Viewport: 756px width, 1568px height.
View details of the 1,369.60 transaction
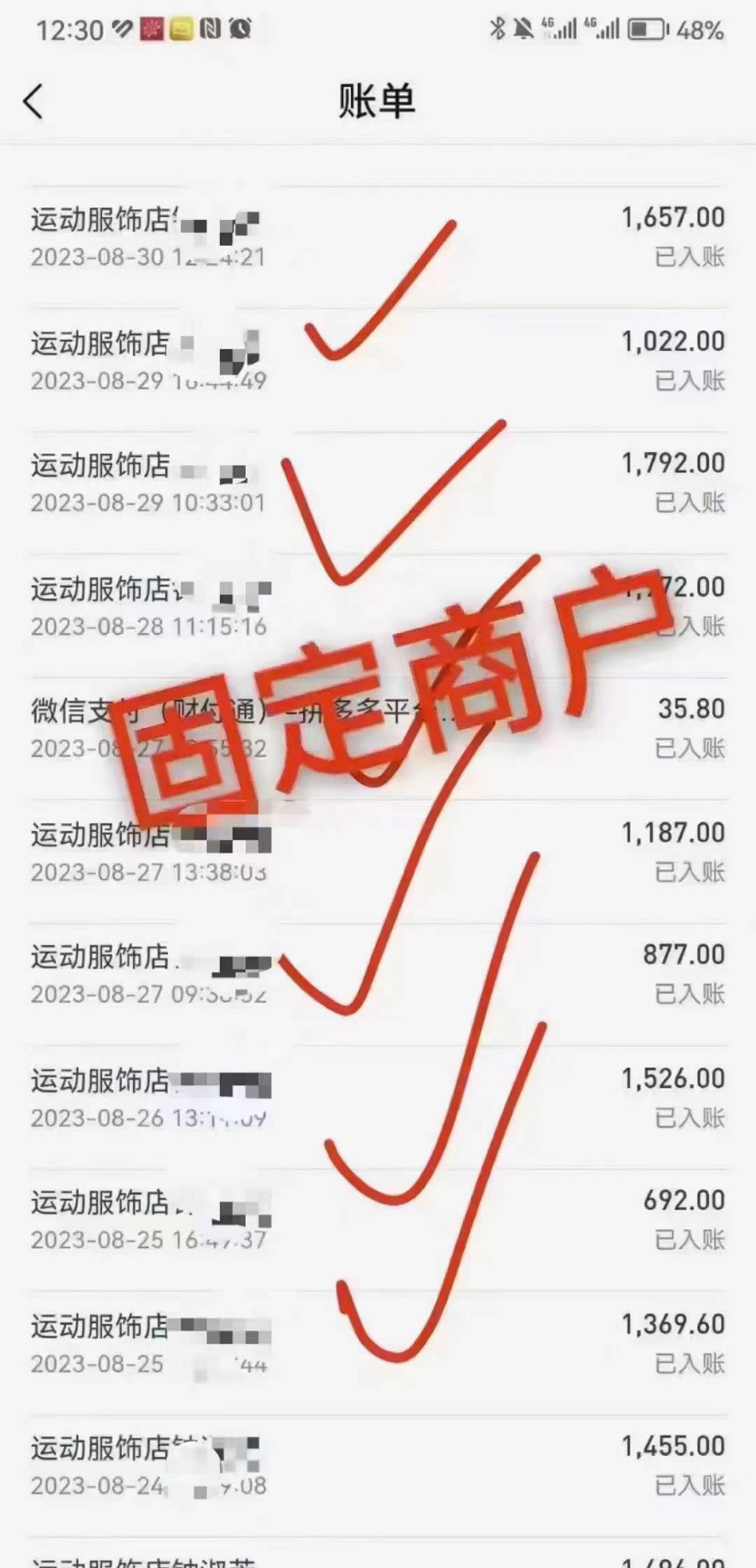tap(378, 1344)
